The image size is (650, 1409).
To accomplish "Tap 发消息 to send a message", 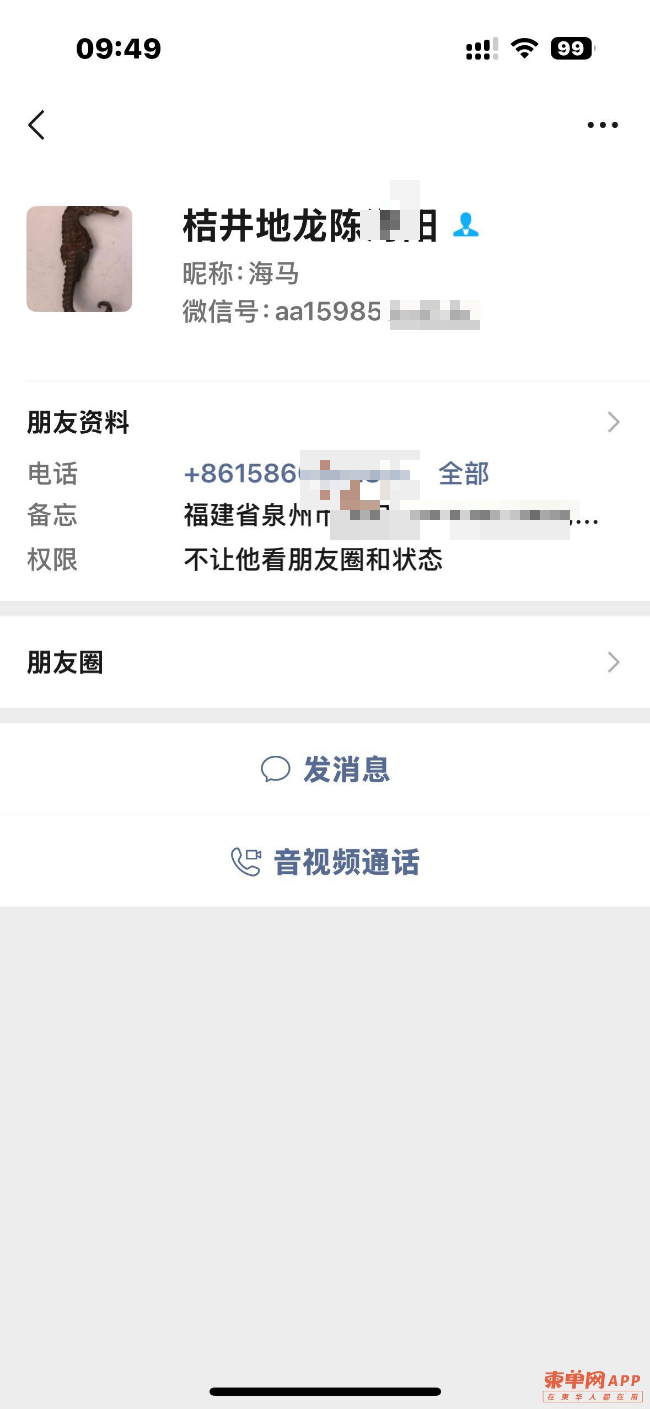I will (x=325, y=769).
